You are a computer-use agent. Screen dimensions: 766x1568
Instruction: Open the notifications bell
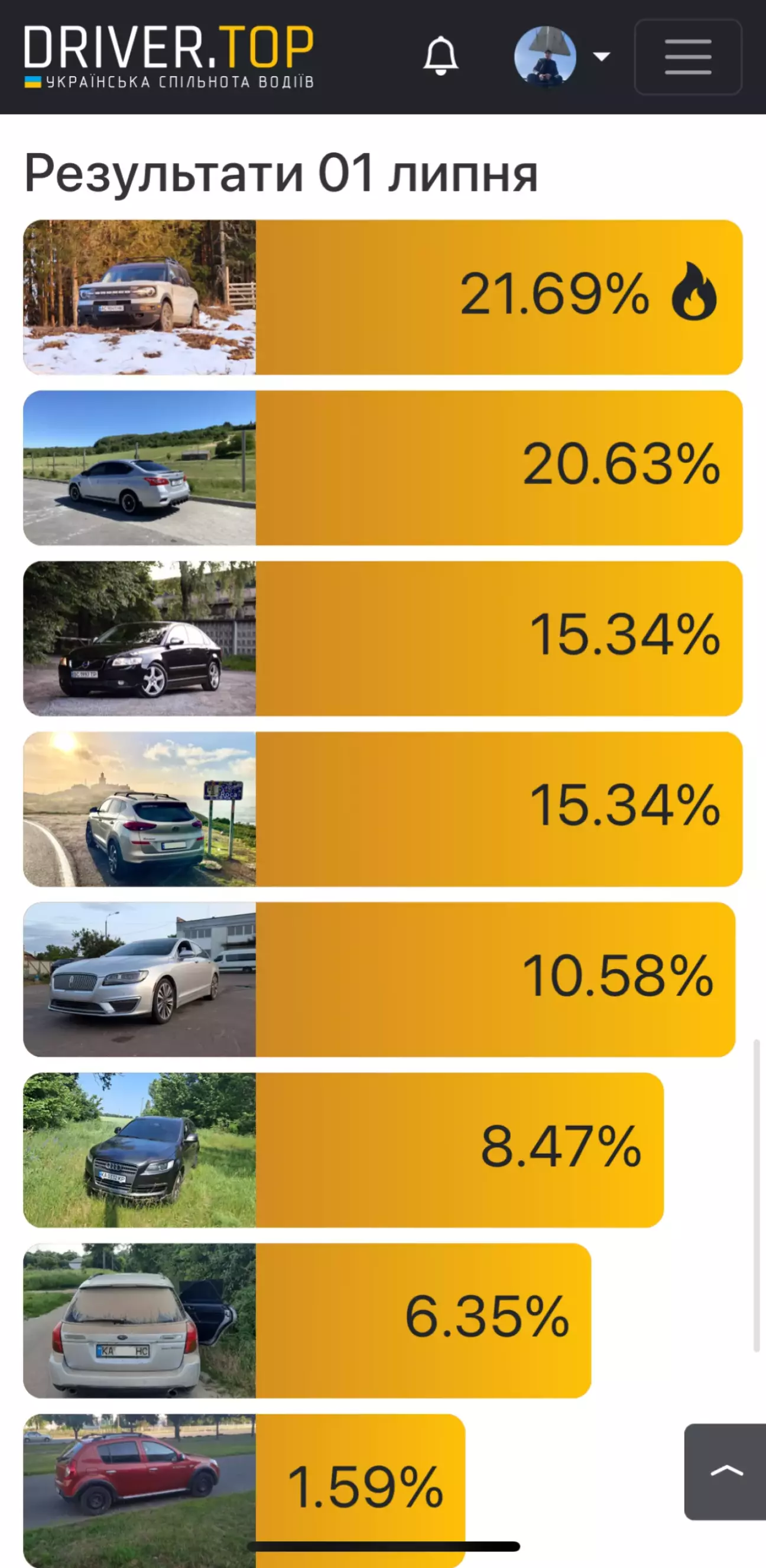click(x=440, y=57)
